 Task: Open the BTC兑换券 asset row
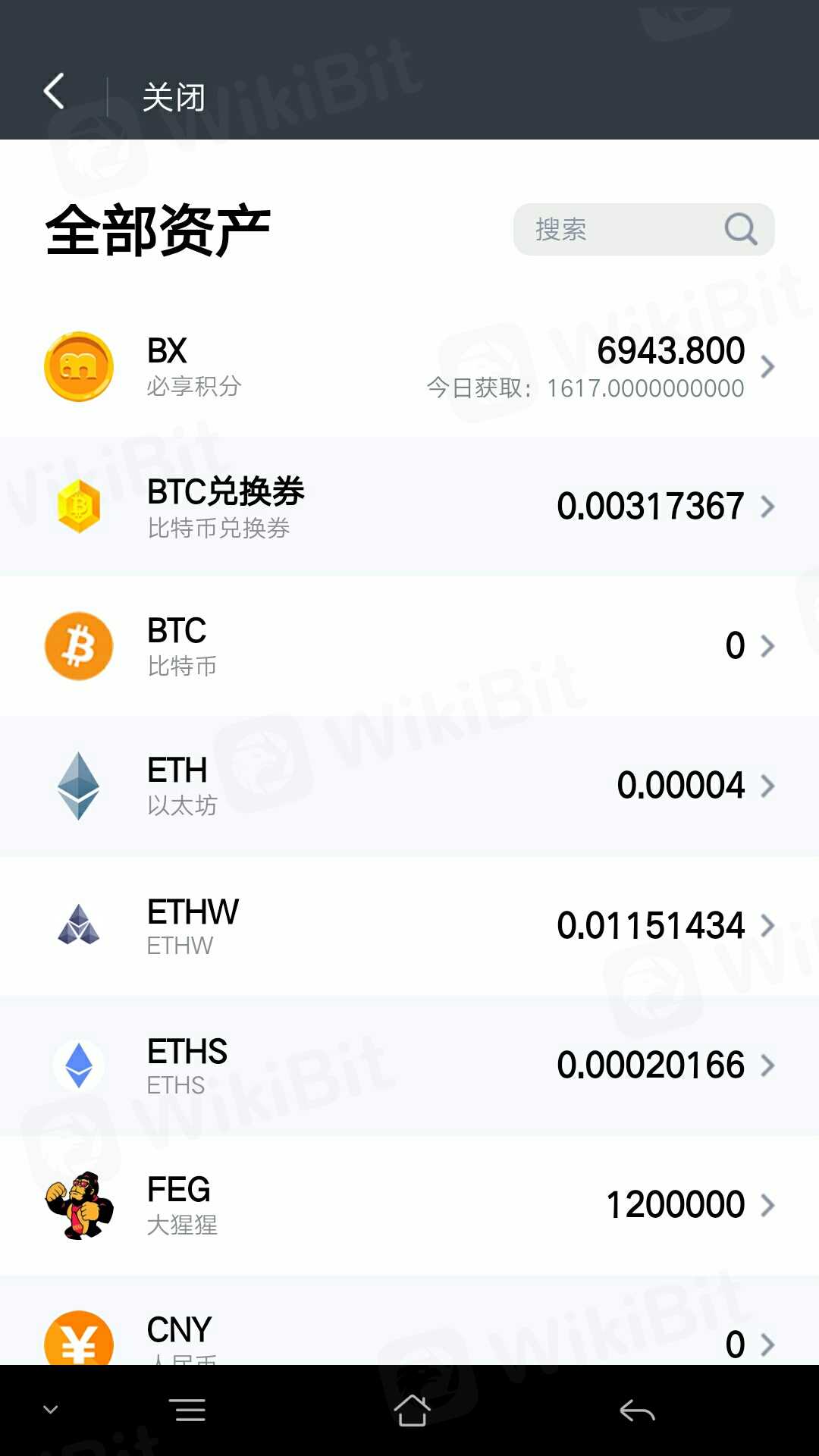(409, 507)
